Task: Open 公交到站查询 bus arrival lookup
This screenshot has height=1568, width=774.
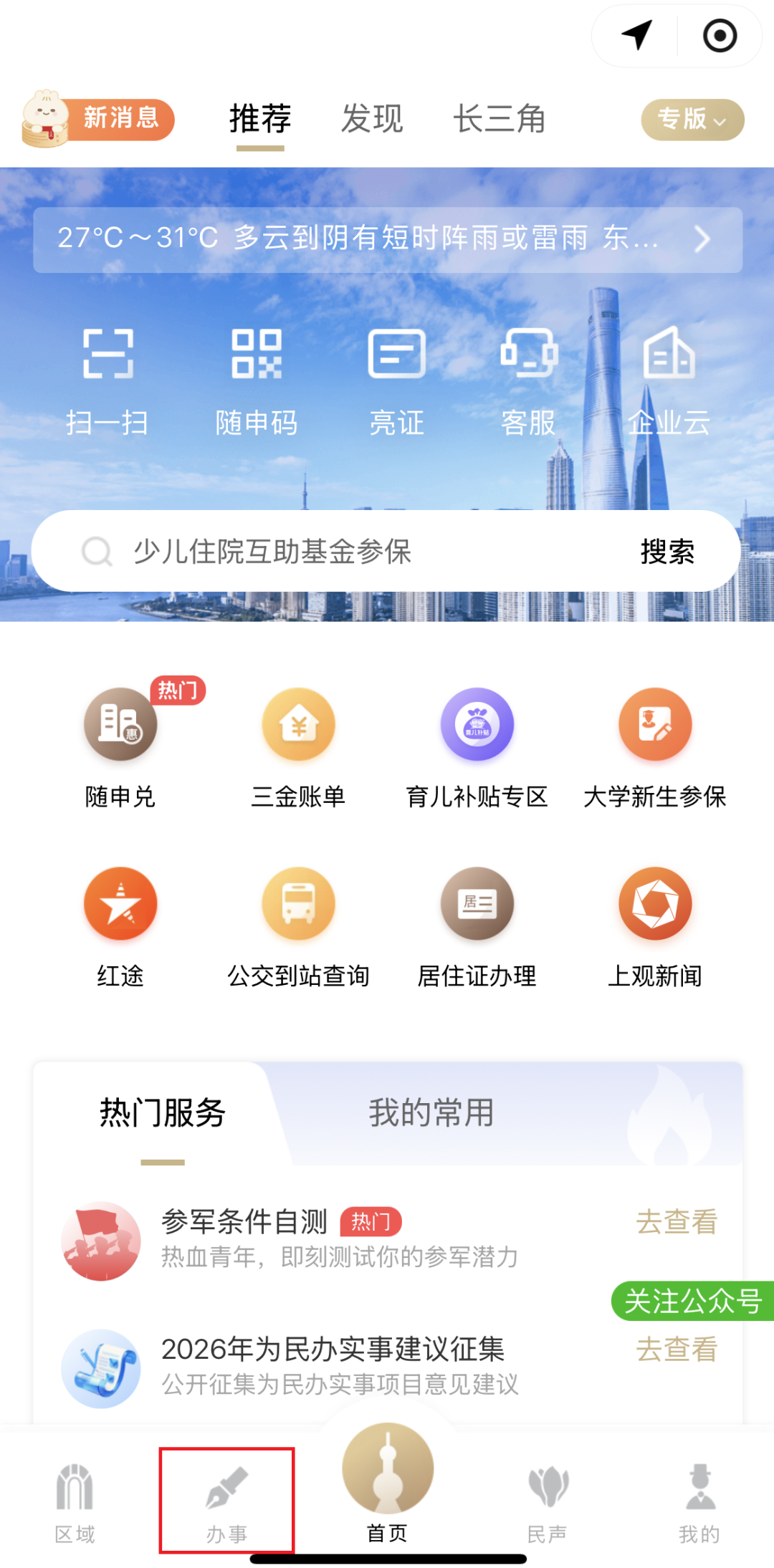Action: click(x=300, y=904)
